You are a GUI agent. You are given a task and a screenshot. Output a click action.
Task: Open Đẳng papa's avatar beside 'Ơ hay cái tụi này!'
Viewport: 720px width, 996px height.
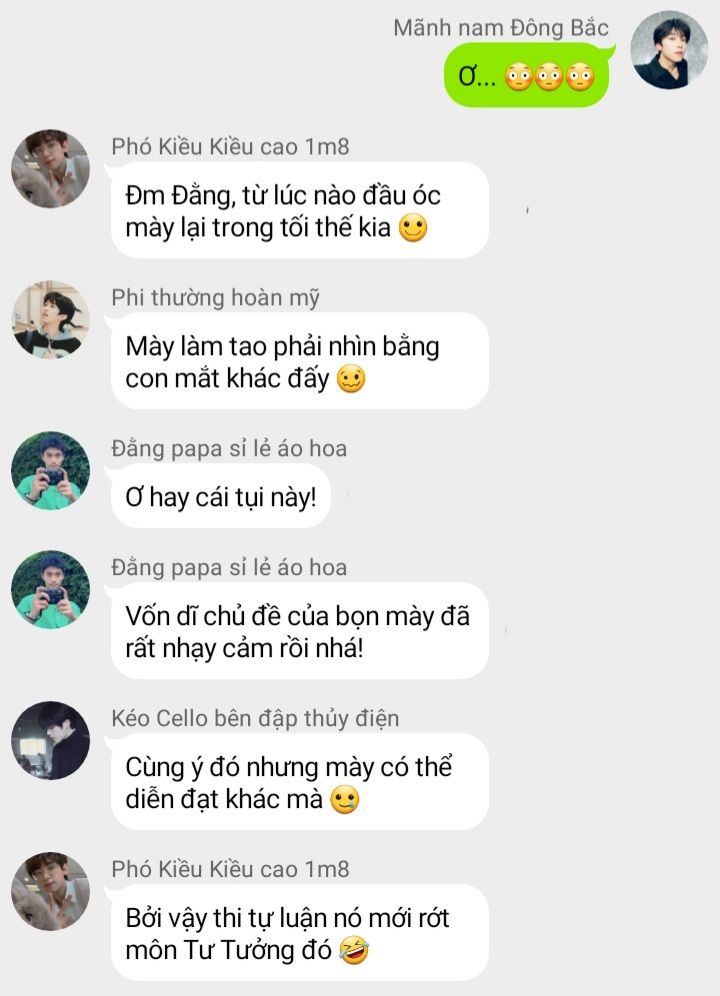[x=50, y=471]
